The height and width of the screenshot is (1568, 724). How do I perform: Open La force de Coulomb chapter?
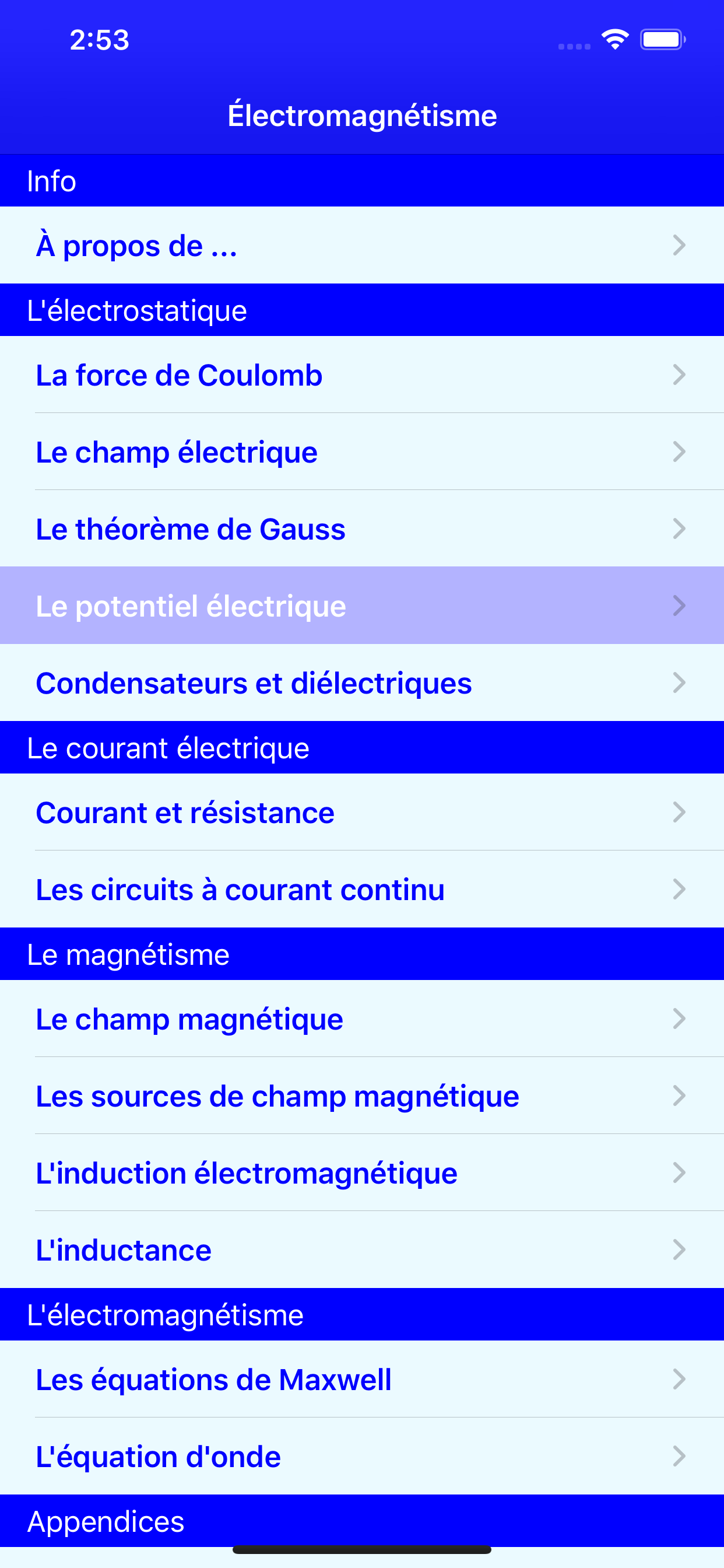pyautogui.click(x=362, y=375)
